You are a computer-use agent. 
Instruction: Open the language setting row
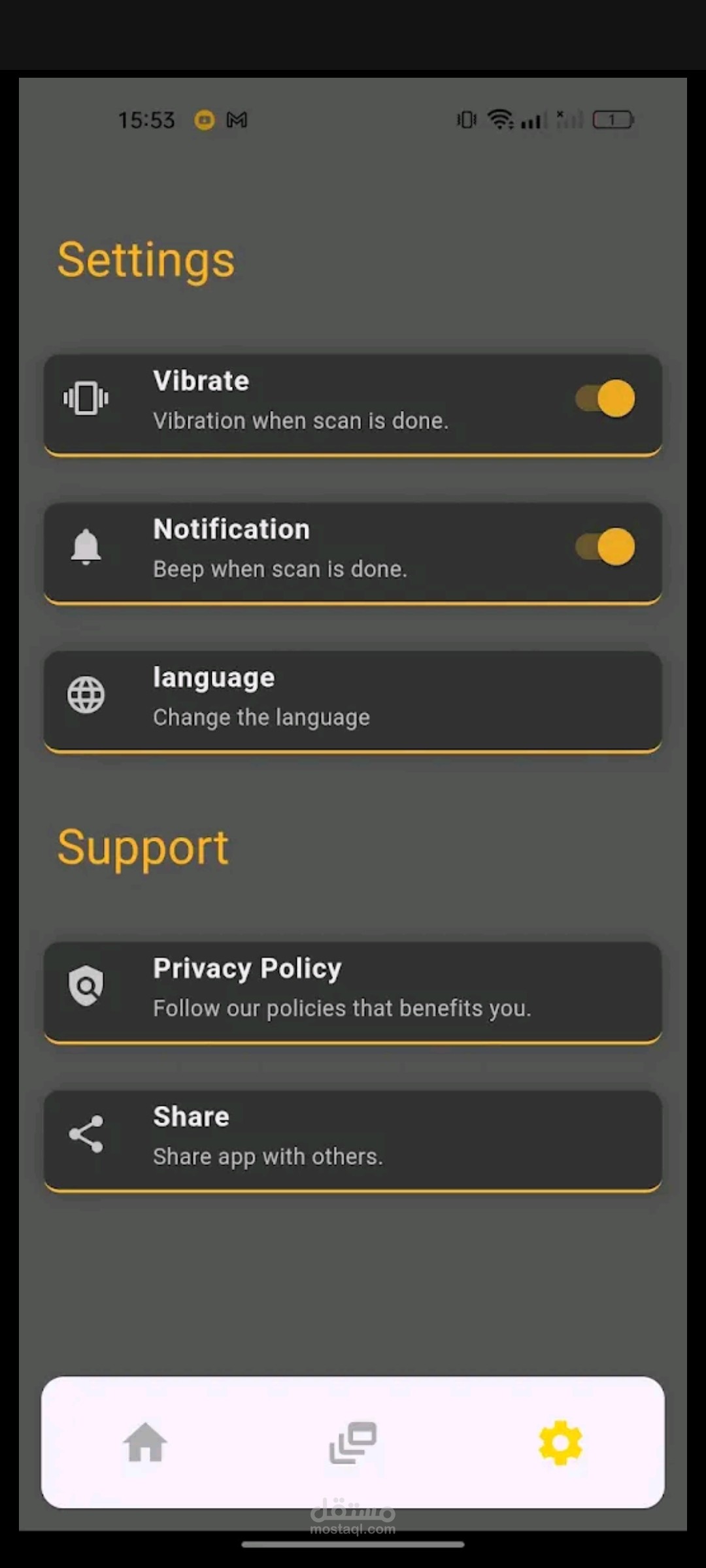pos(353,699)
